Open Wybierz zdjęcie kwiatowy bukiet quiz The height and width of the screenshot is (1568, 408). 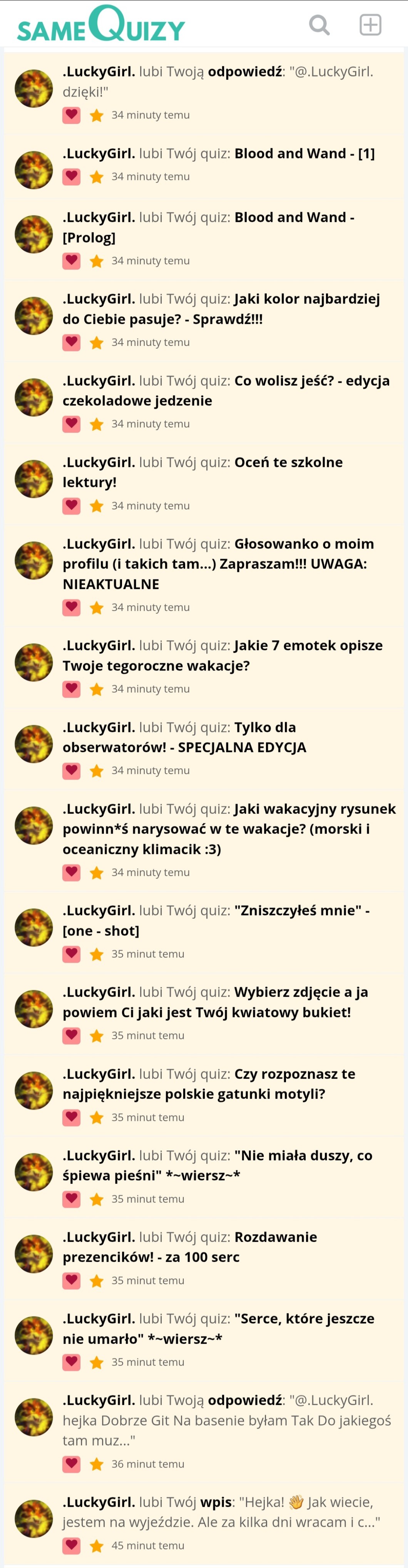point(216,1001)
